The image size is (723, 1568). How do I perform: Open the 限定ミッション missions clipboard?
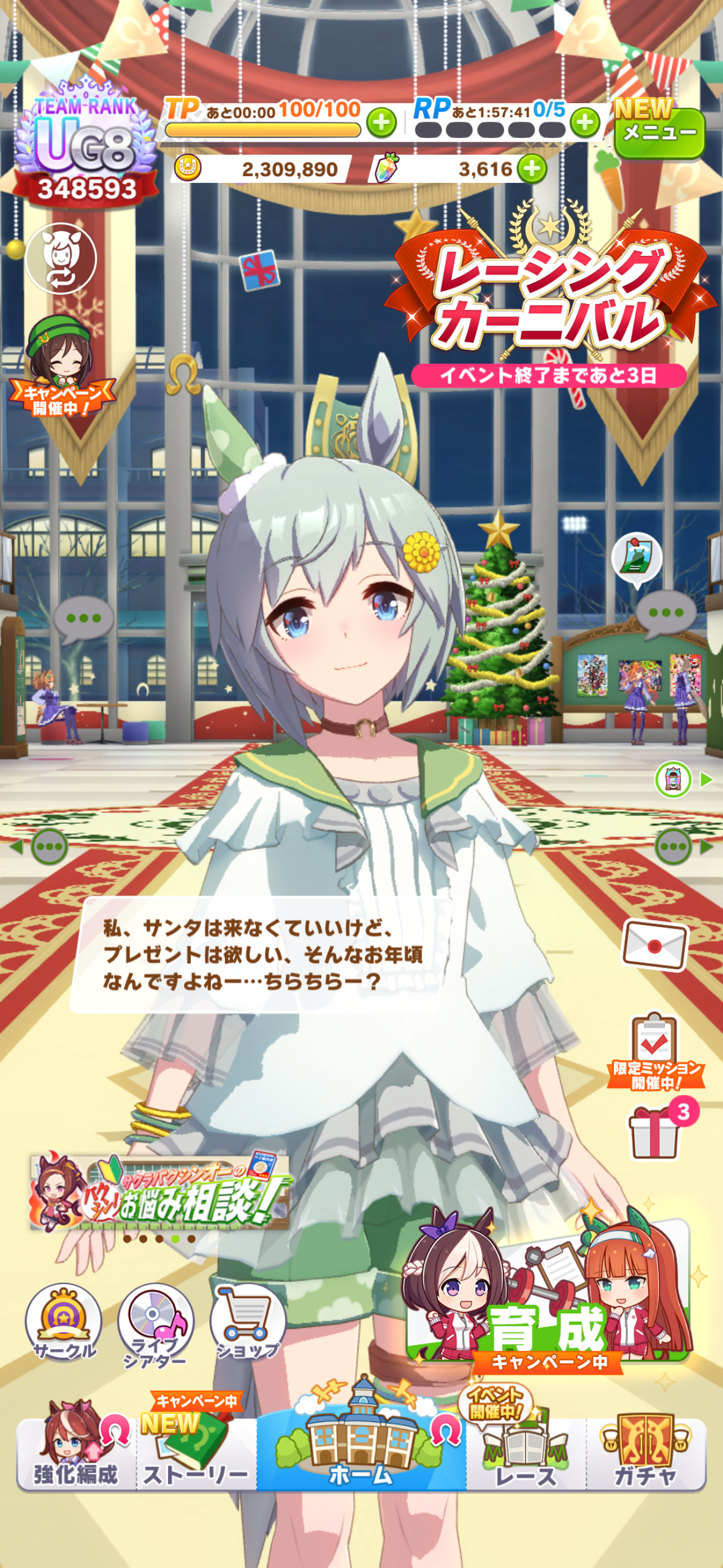coord(655,1050)
